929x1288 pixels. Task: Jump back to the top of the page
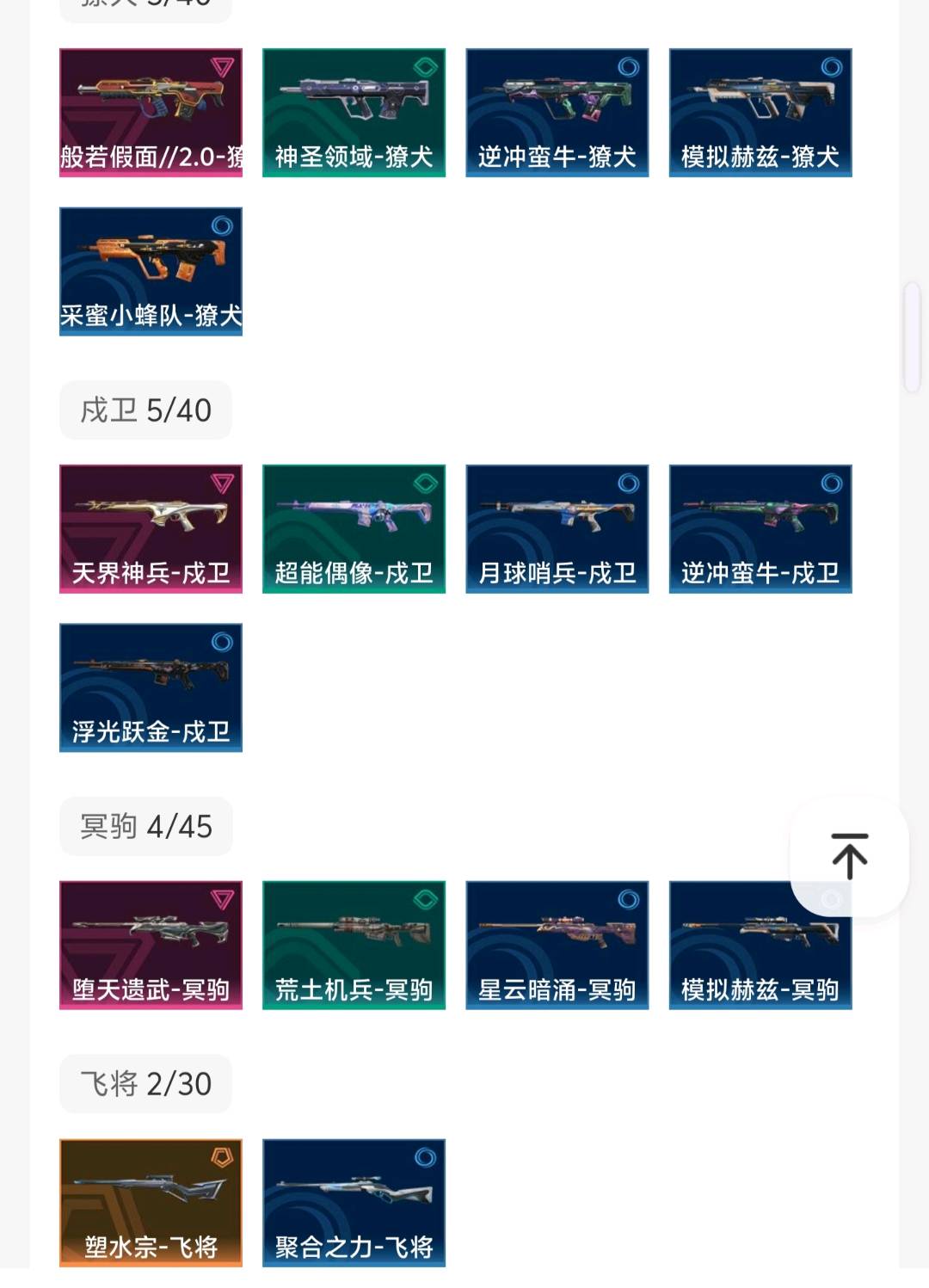tap(849, 856)
